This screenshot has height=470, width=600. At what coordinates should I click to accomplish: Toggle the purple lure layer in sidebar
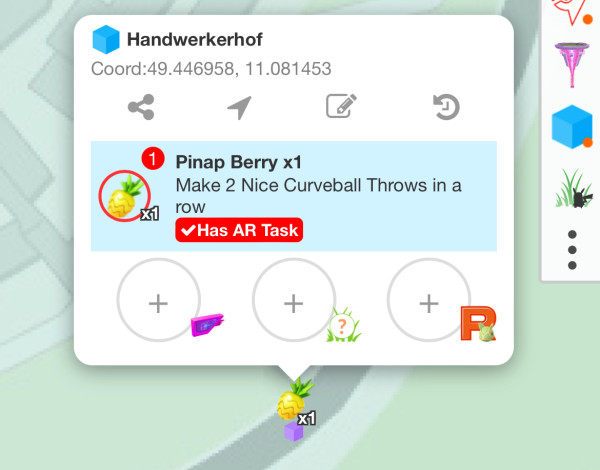[572, 64]
